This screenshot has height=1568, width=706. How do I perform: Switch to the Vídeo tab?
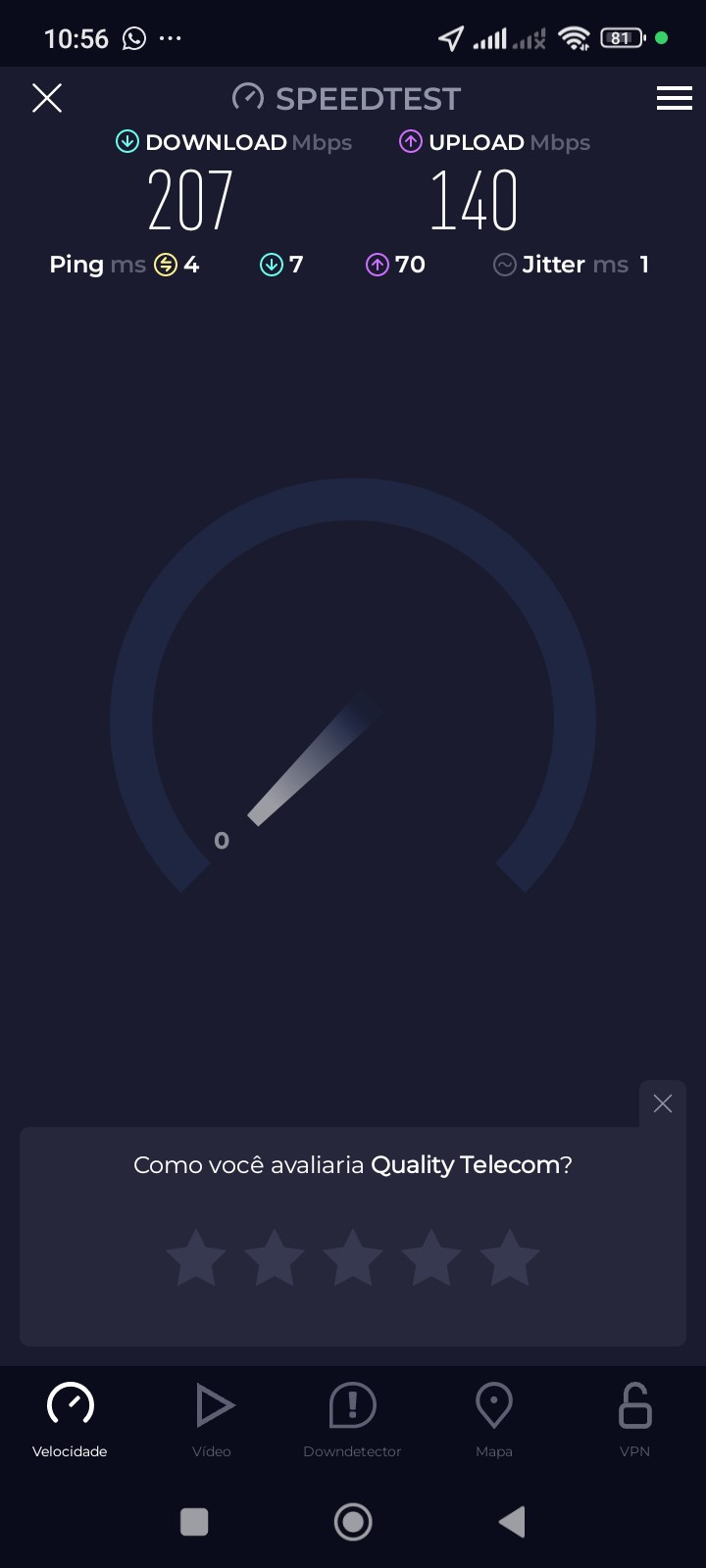click(212, 1418)
